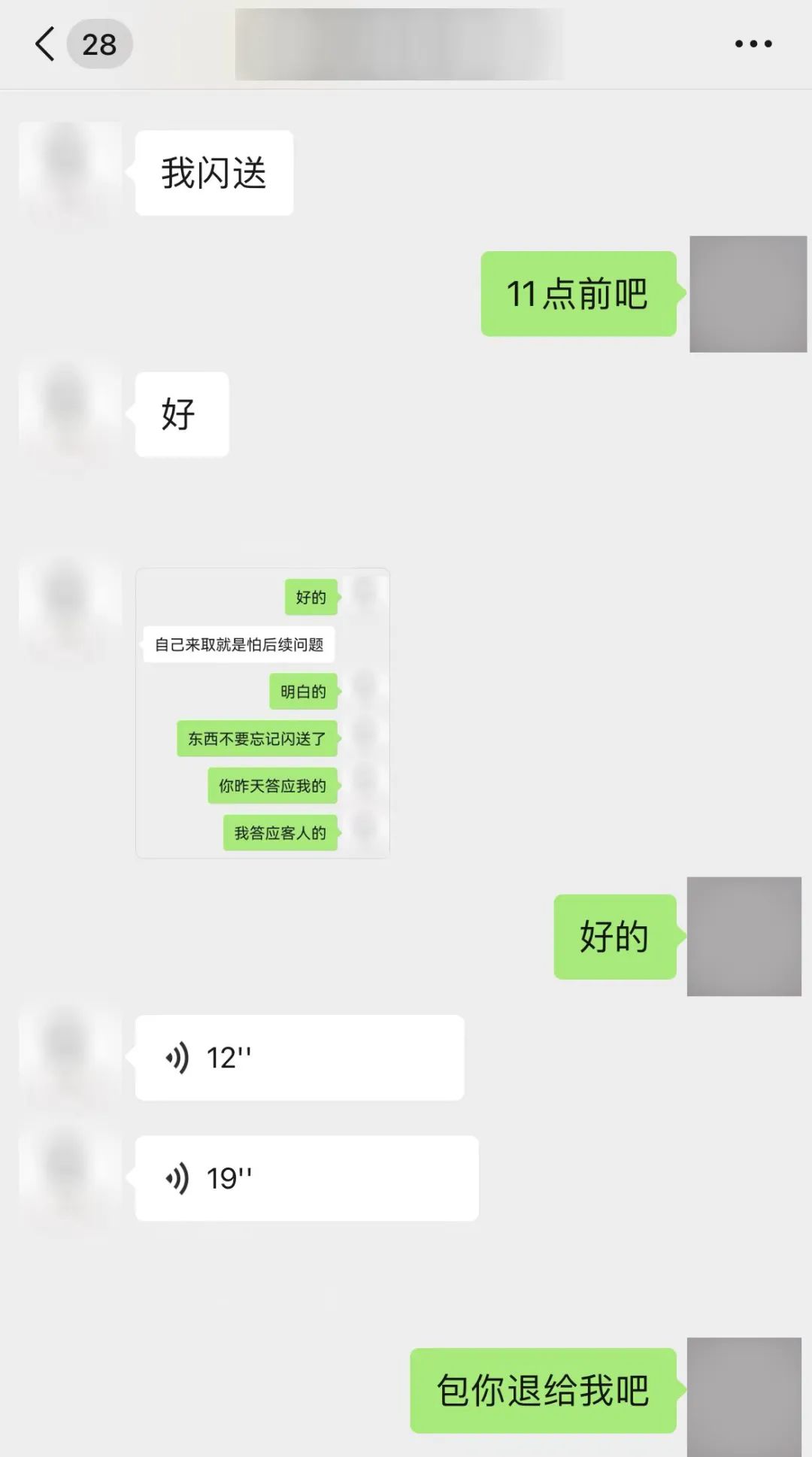Viewport: 812px width, 1457px height.
Task: Open the three-dot chat options menu
Action: click(753, 44)
